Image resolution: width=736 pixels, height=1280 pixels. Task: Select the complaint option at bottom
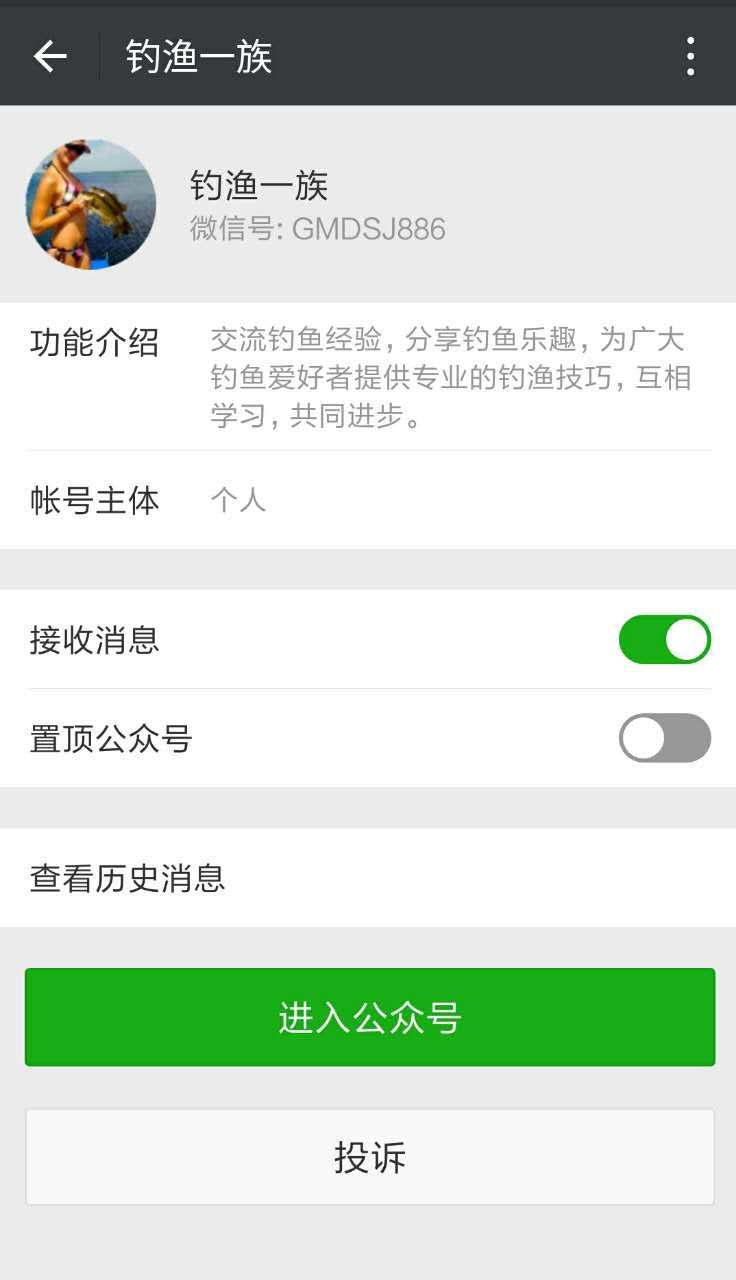368,1157
